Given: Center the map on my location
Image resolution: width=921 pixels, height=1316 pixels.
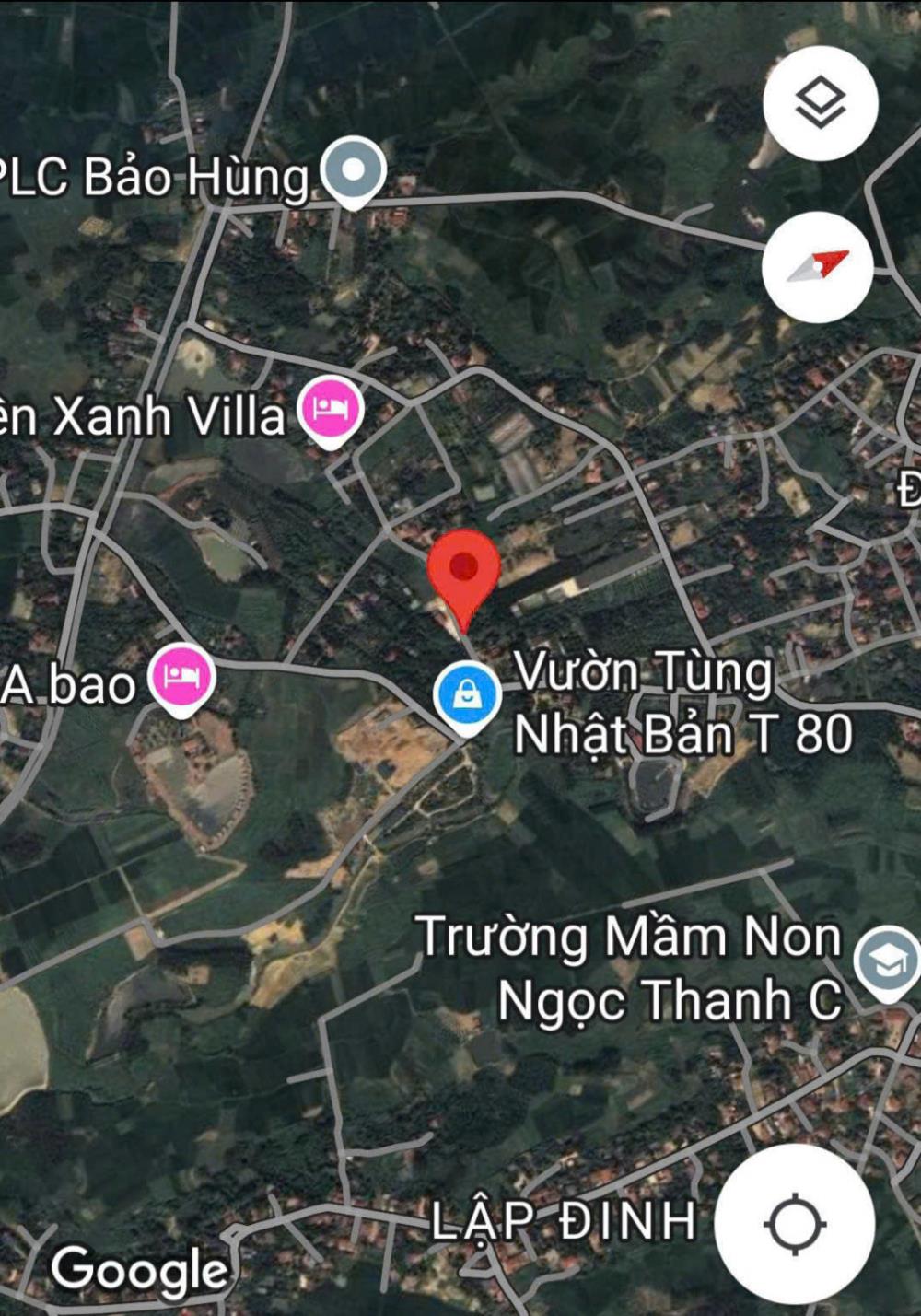Looking at the screenshot, I should (x=794, y=1224).
